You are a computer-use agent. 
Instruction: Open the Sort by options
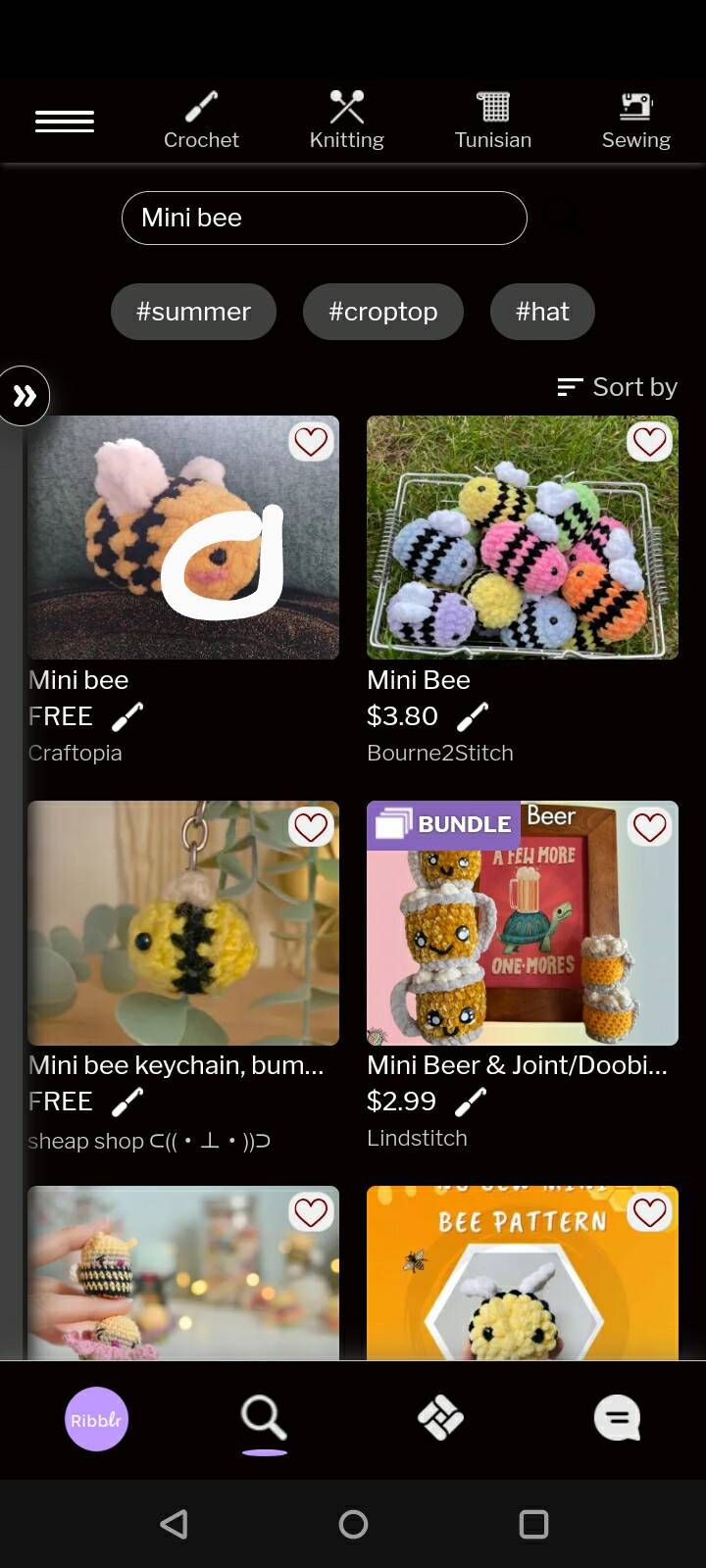(x=617, y=387)
